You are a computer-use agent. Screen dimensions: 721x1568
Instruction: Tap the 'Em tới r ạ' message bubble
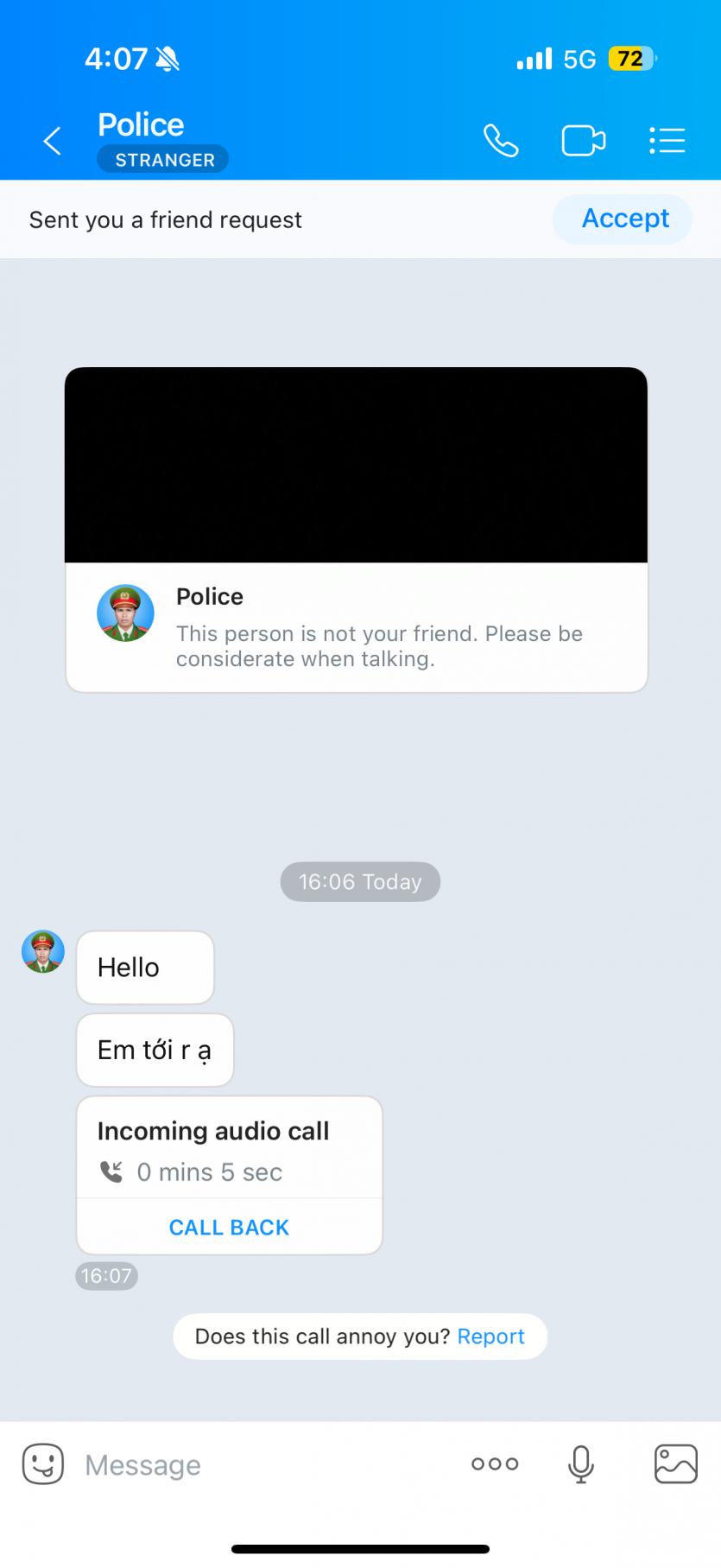[x=155, y=1050]
